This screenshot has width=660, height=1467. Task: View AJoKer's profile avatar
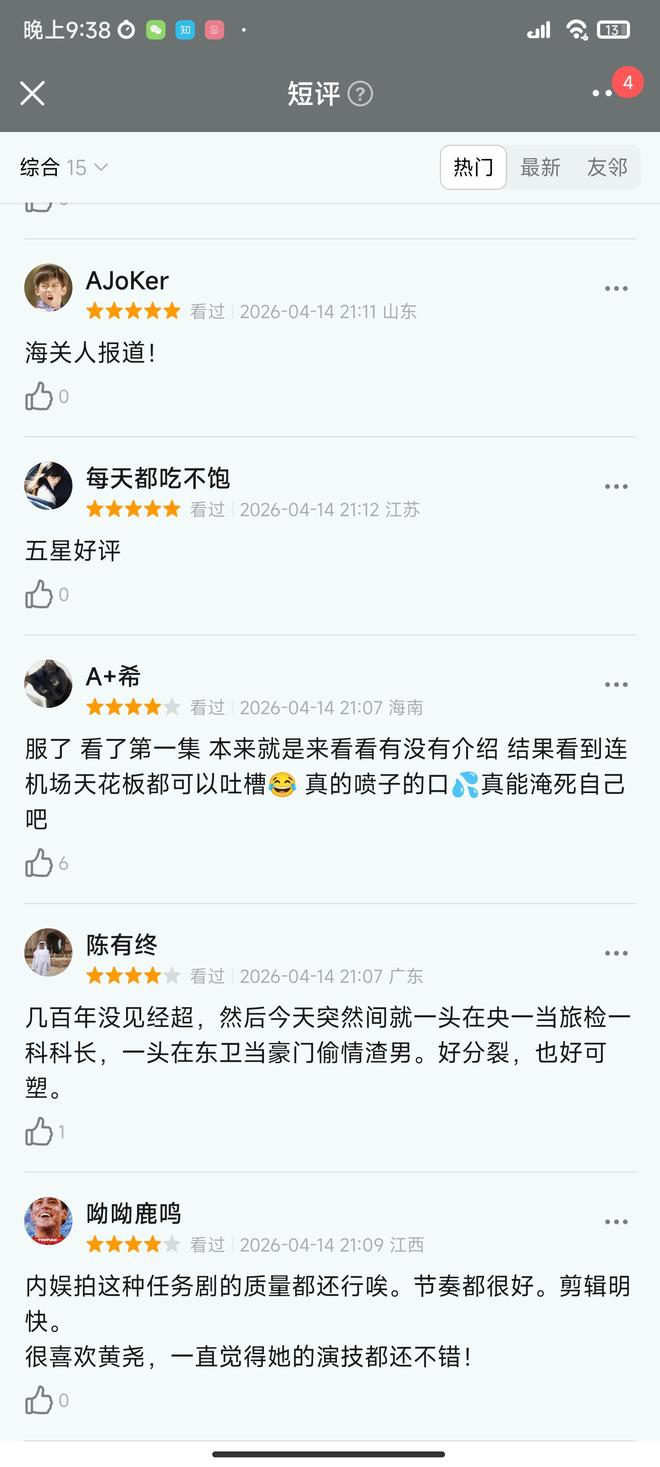[48, 288]
